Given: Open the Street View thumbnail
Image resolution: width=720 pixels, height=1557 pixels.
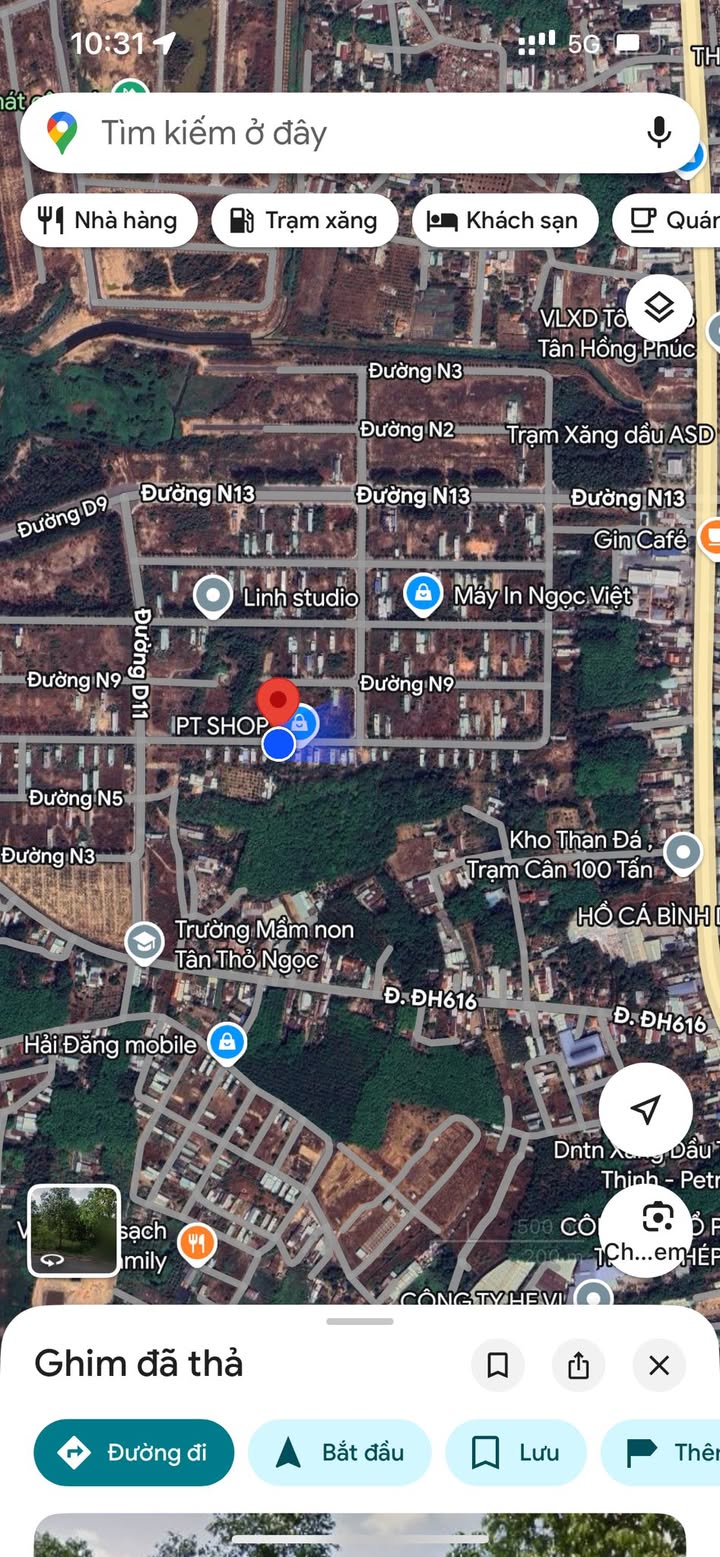Looking at the screenshot, I should 74,1231.
